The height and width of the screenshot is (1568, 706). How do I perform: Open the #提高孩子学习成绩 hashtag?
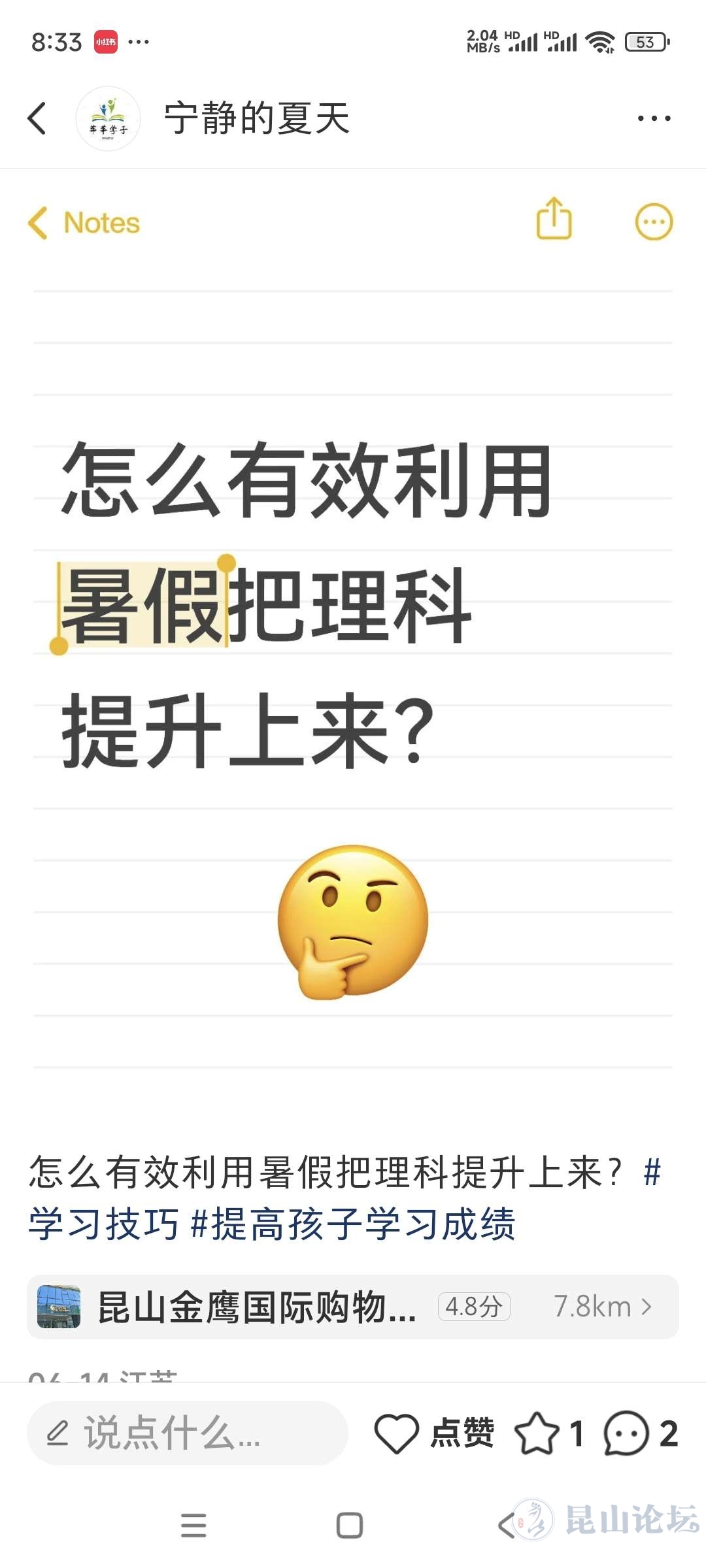[x=353, y=1224]
